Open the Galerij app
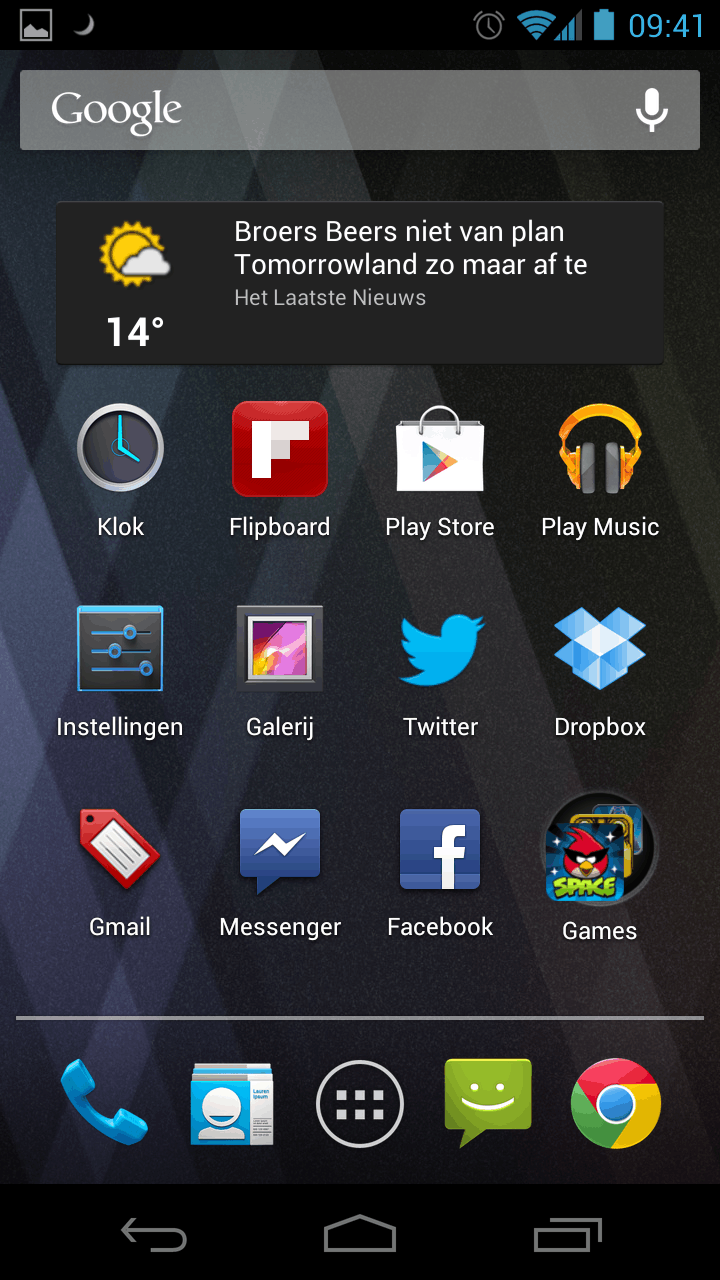Screen dimensions: 720x1280 [280, 648]
